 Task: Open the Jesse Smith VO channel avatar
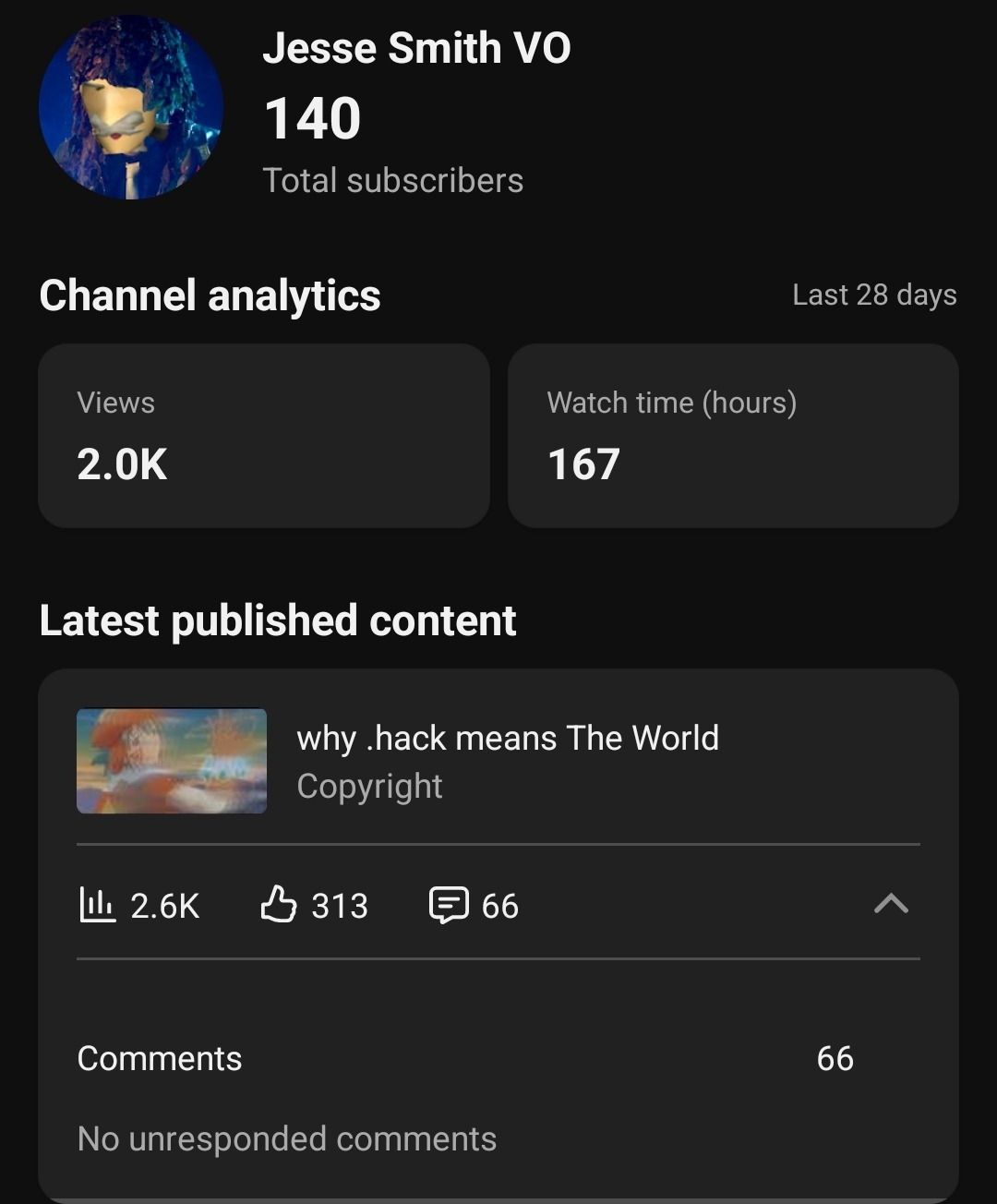coord(130,107)
